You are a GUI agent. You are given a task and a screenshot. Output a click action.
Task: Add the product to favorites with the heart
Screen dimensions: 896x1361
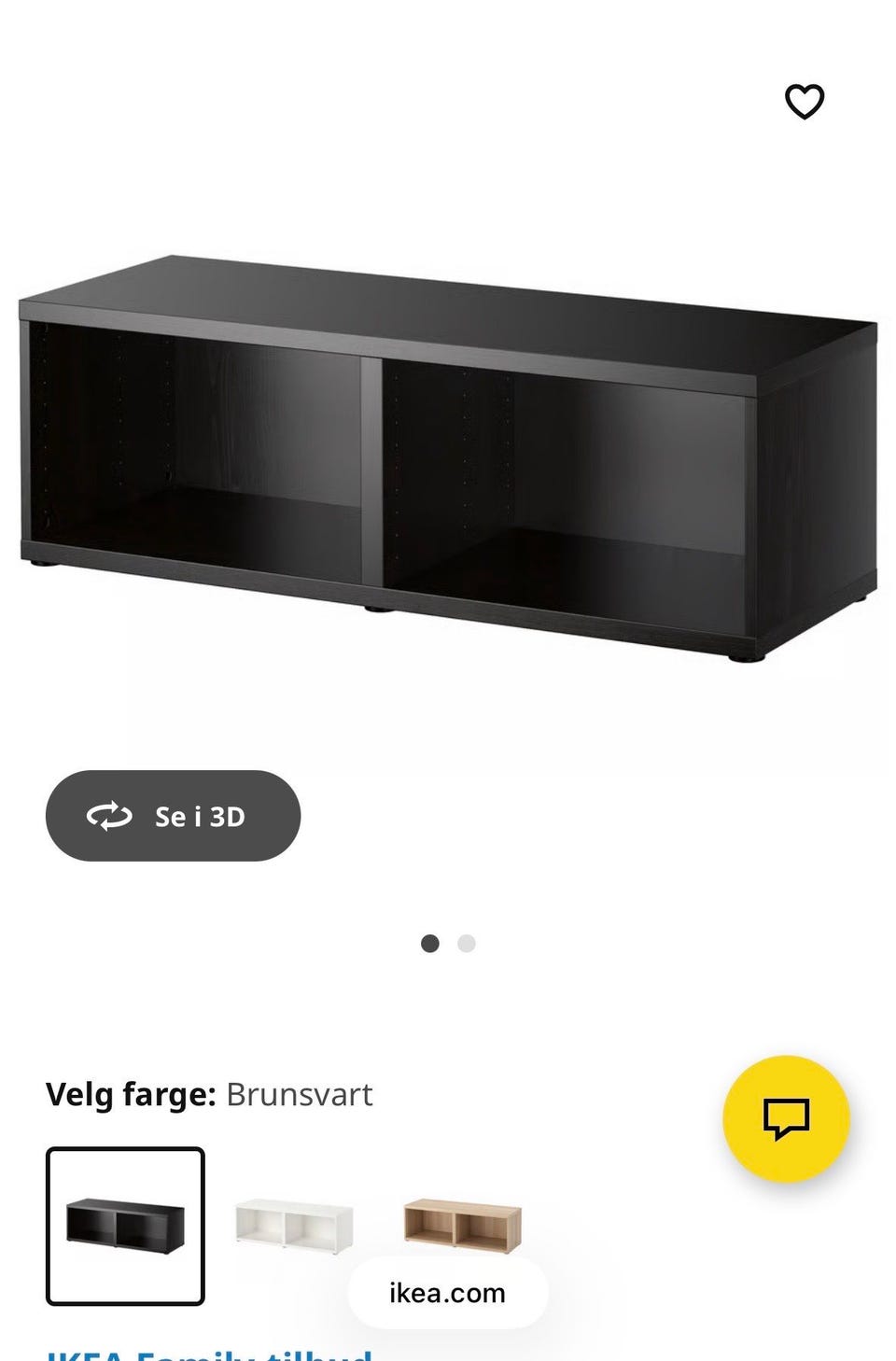pos(804,102)
